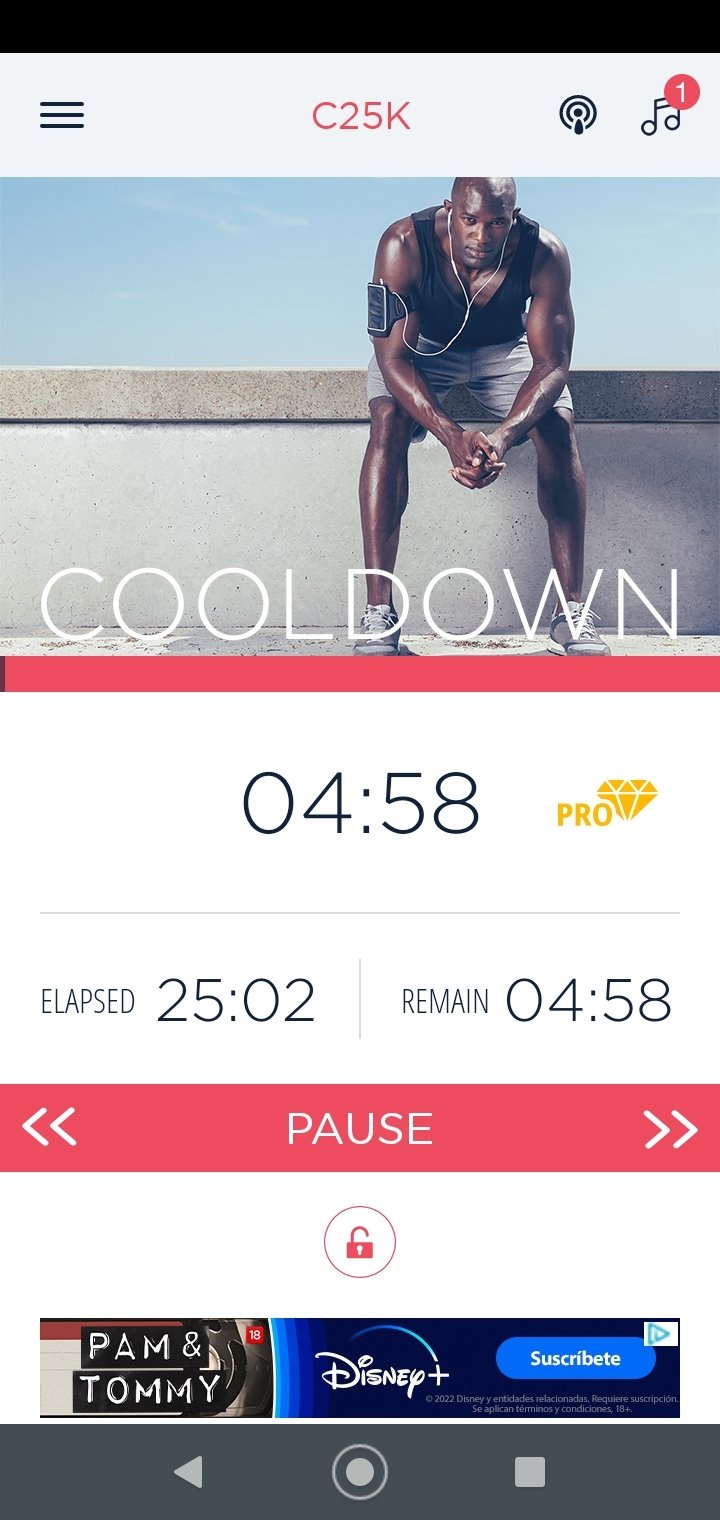Go to the home screen
This screenshot has height=1520, width=720.
[x=360, y=1472]
